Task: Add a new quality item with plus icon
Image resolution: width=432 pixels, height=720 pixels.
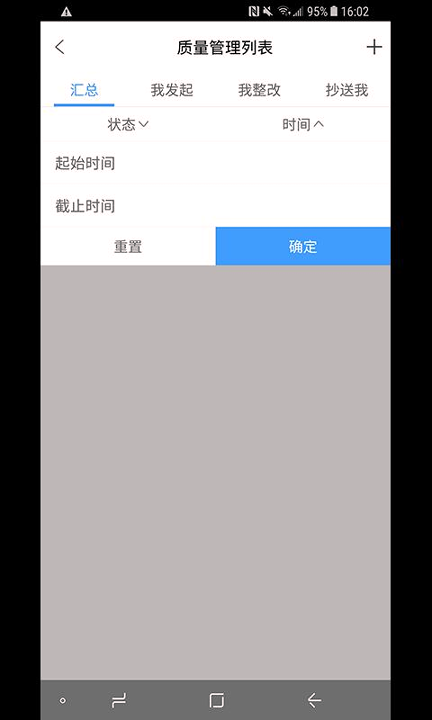Action: pos(374,47)
